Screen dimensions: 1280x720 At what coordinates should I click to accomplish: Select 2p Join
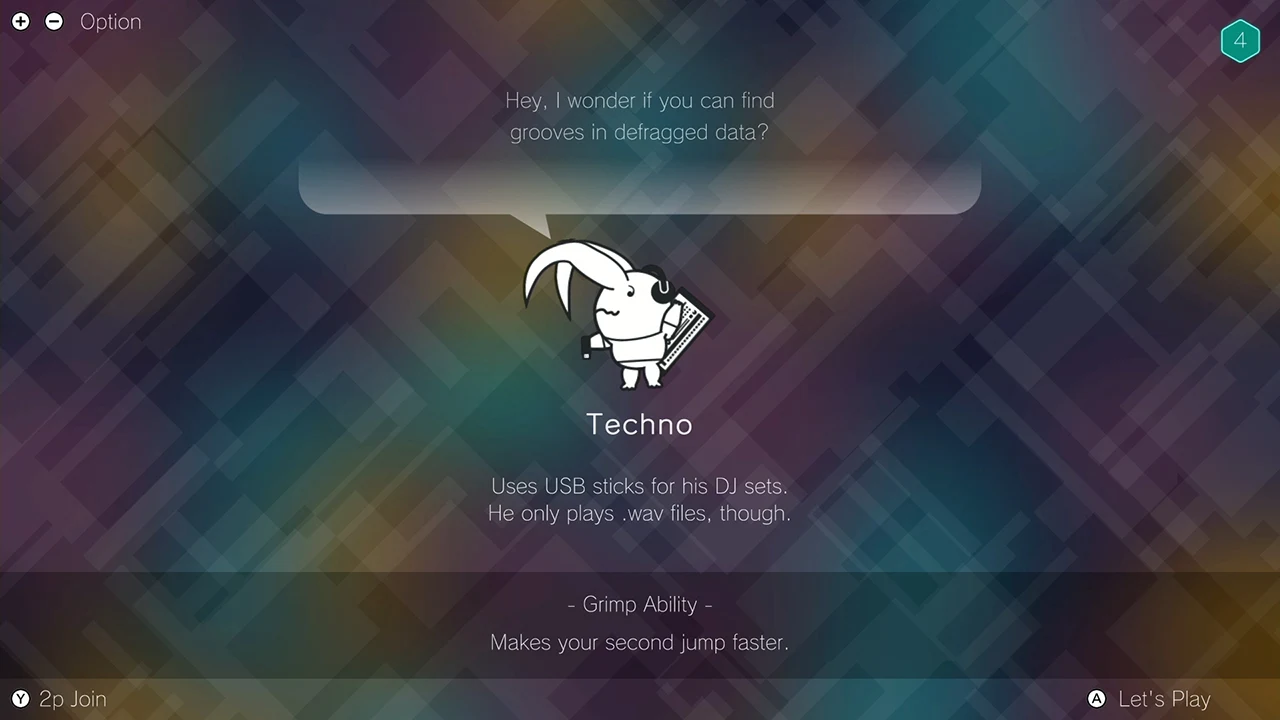click(73, 699)
